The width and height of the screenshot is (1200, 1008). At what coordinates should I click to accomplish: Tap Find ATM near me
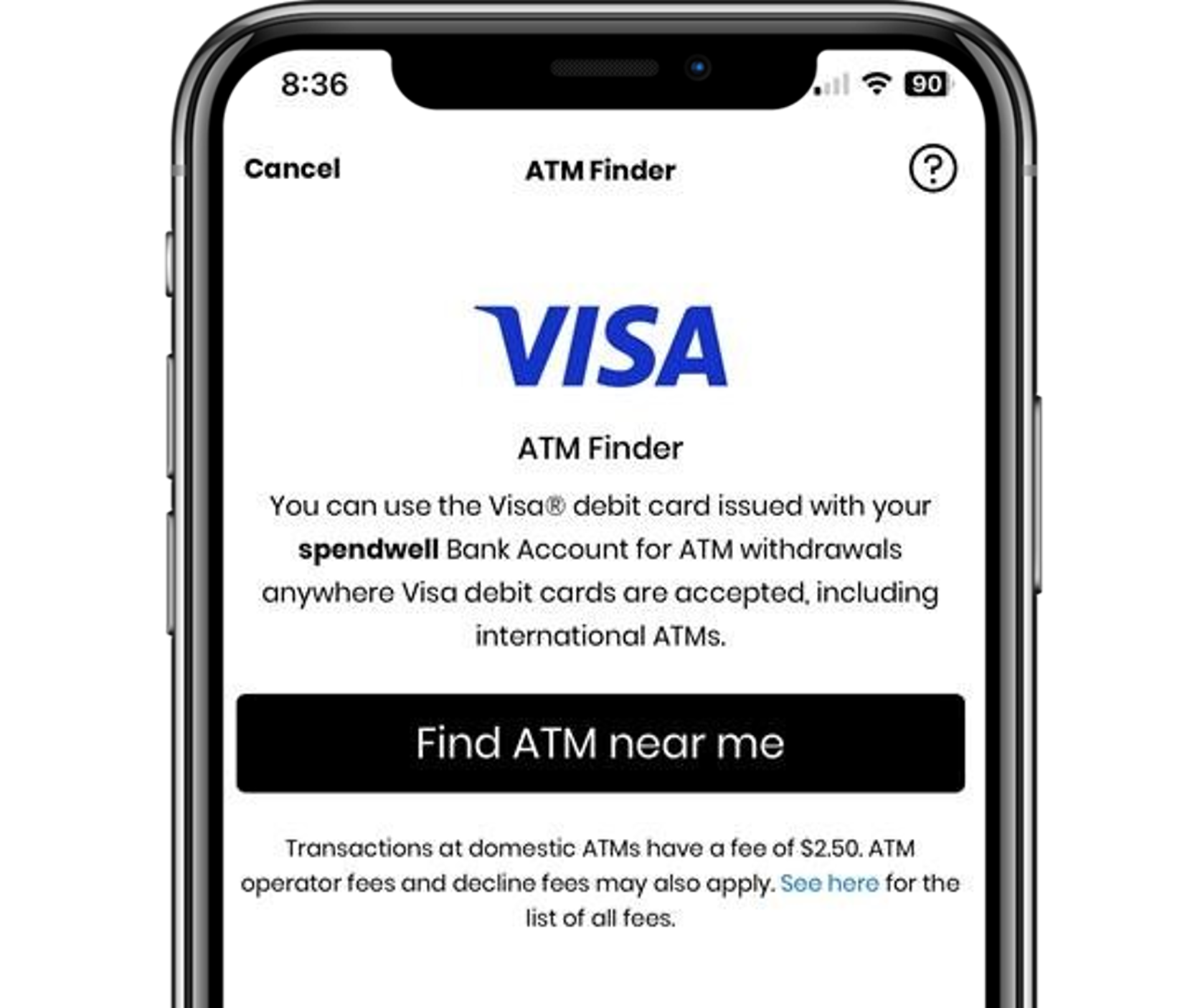pyautogui.click(x=600, y=743)
